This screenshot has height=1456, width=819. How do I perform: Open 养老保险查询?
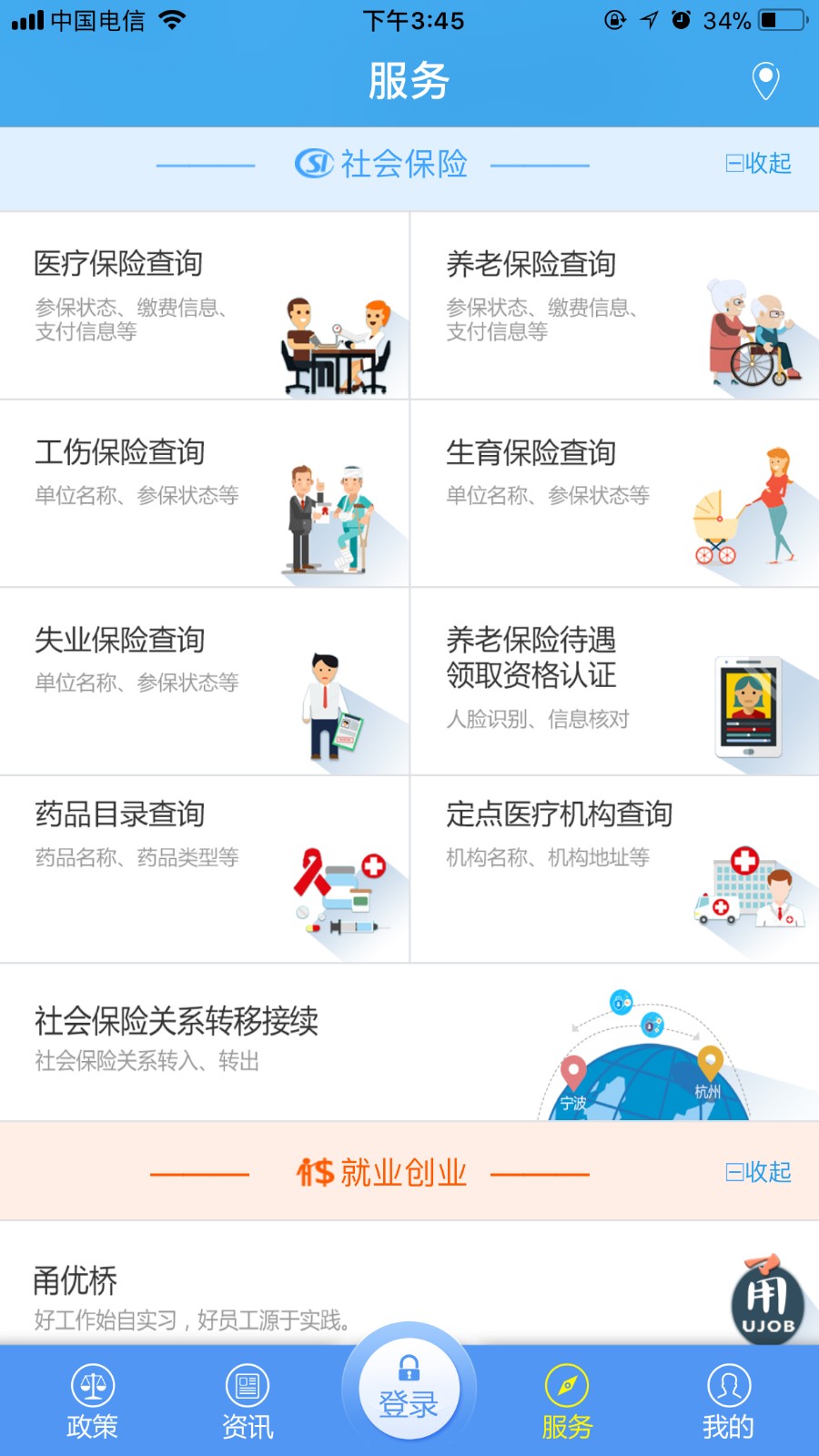point(614,306)
